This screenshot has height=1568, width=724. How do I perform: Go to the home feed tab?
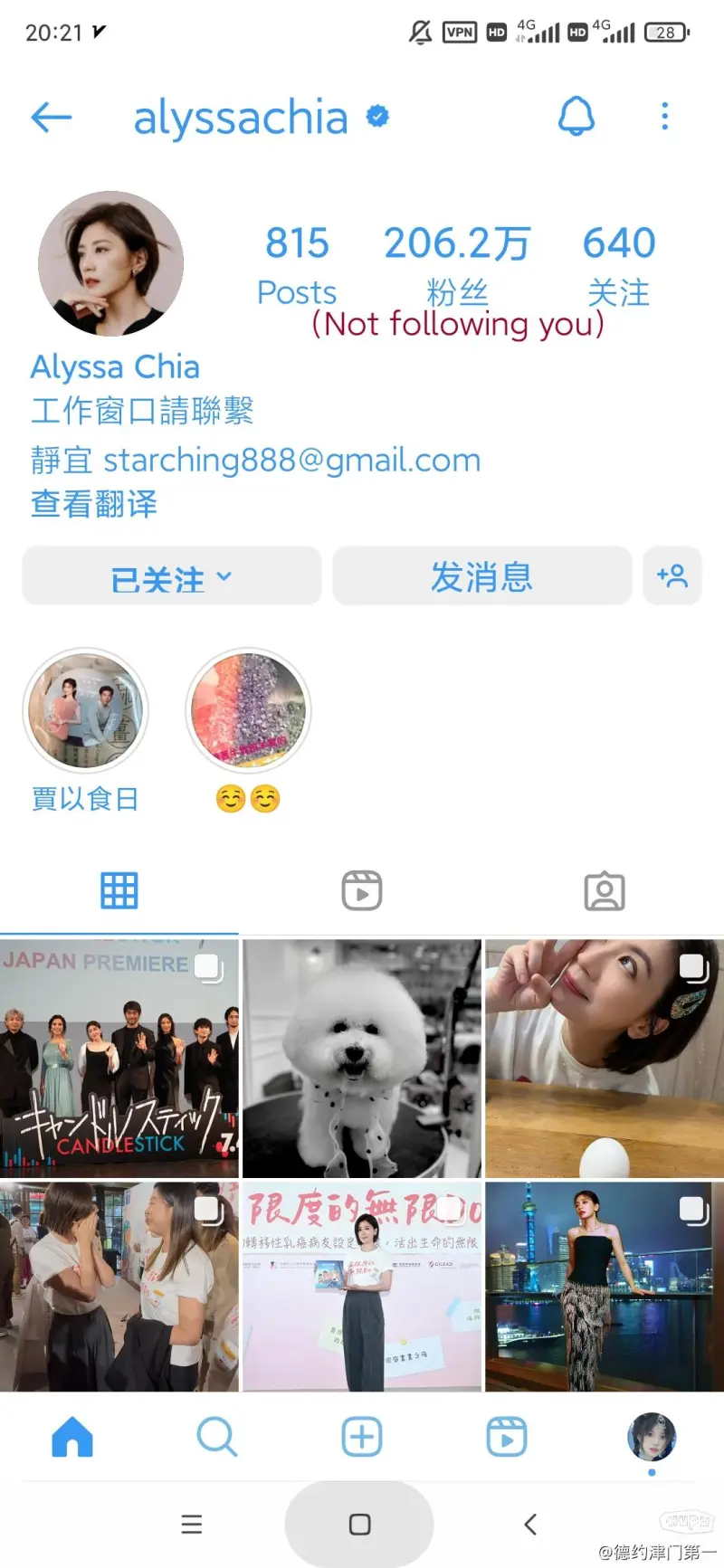72,1437
